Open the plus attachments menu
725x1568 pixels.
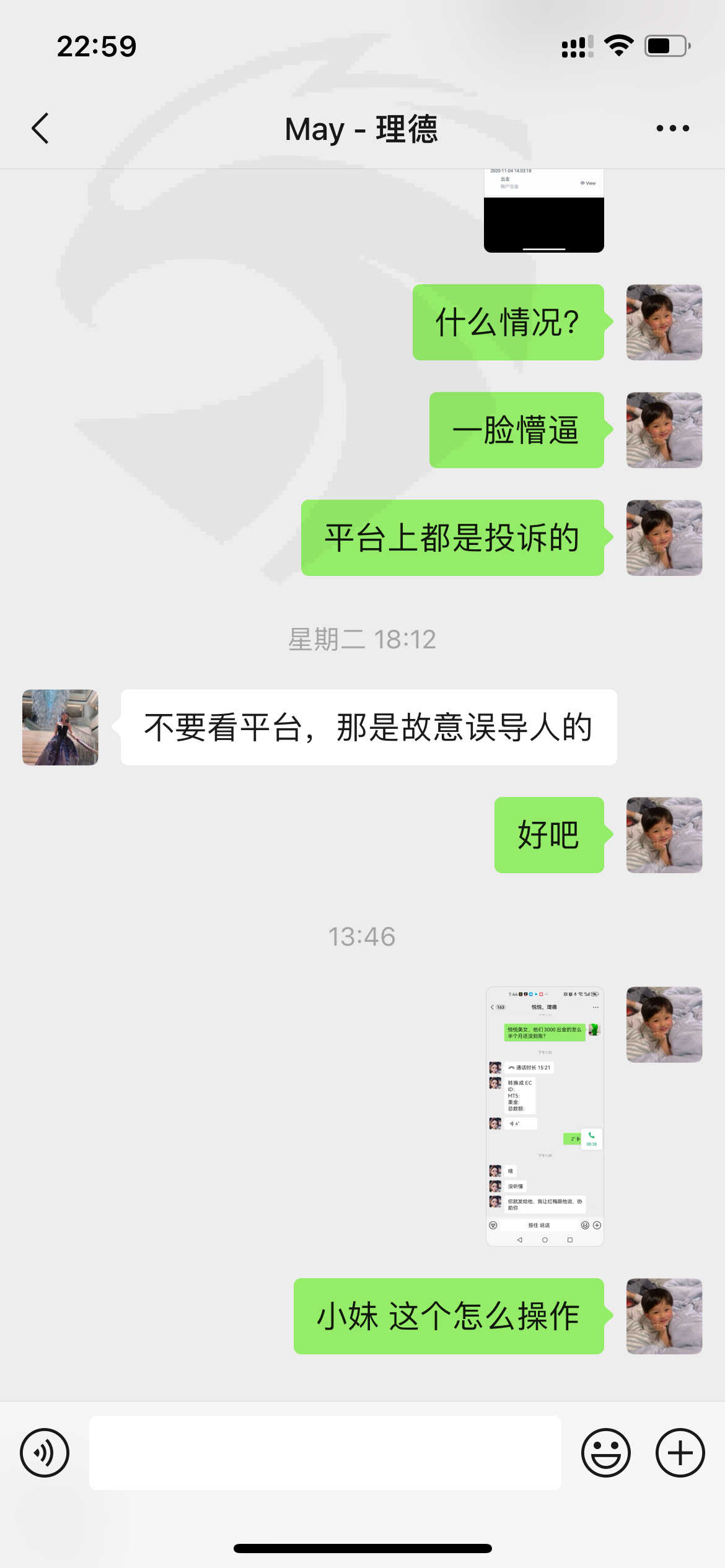point(680,1452)
